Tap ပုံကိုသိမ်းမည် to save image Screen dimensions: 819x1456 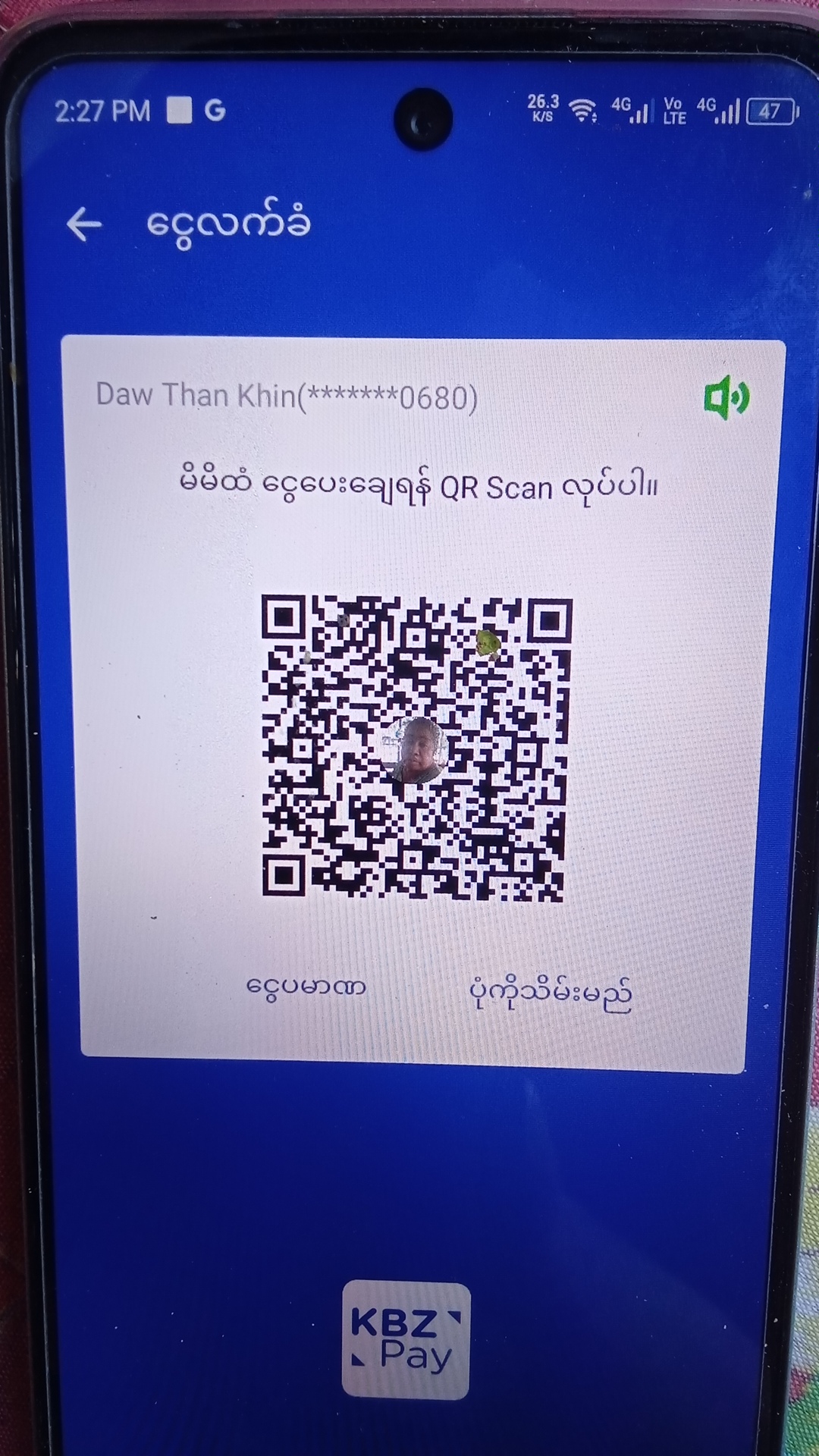[x=551, y=994]
